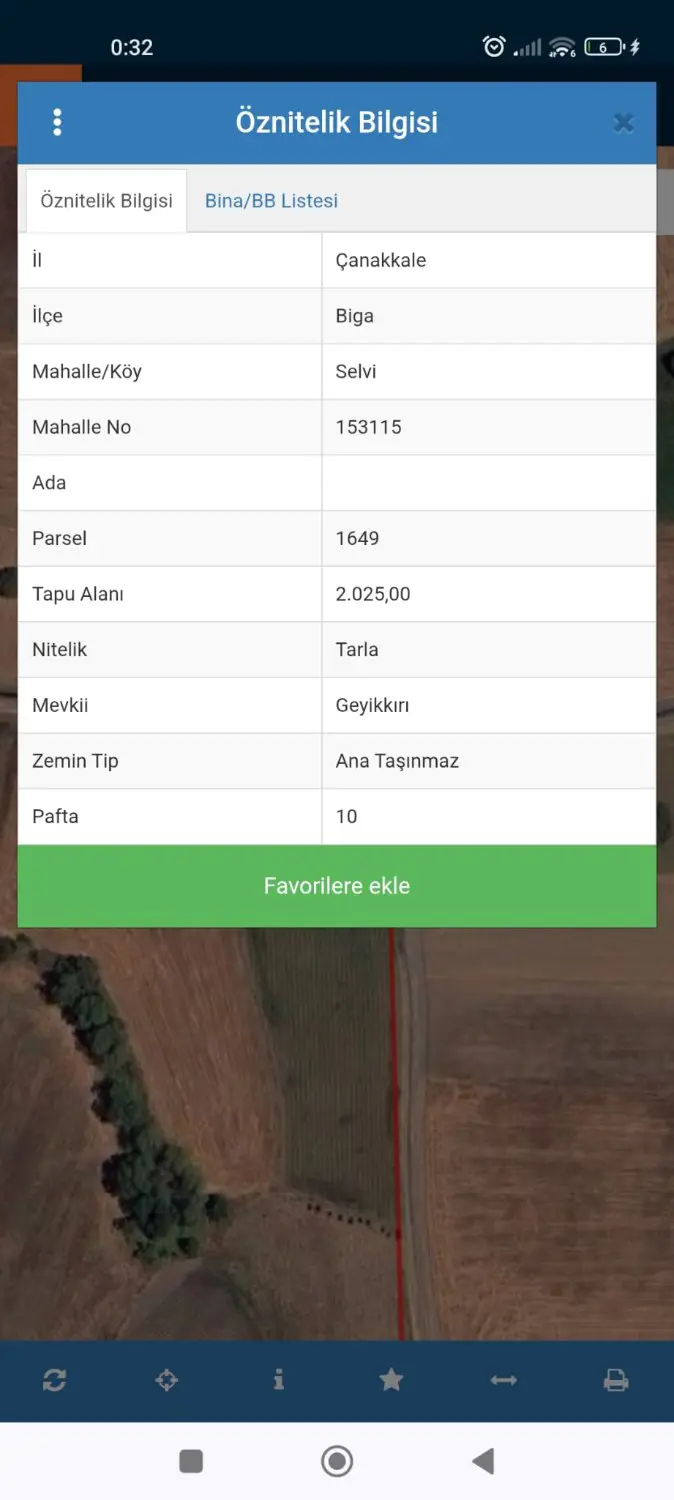Open the info tool in the bottom toolbar
Screen dimensions: 674x1500
(x=279, y=1380)
